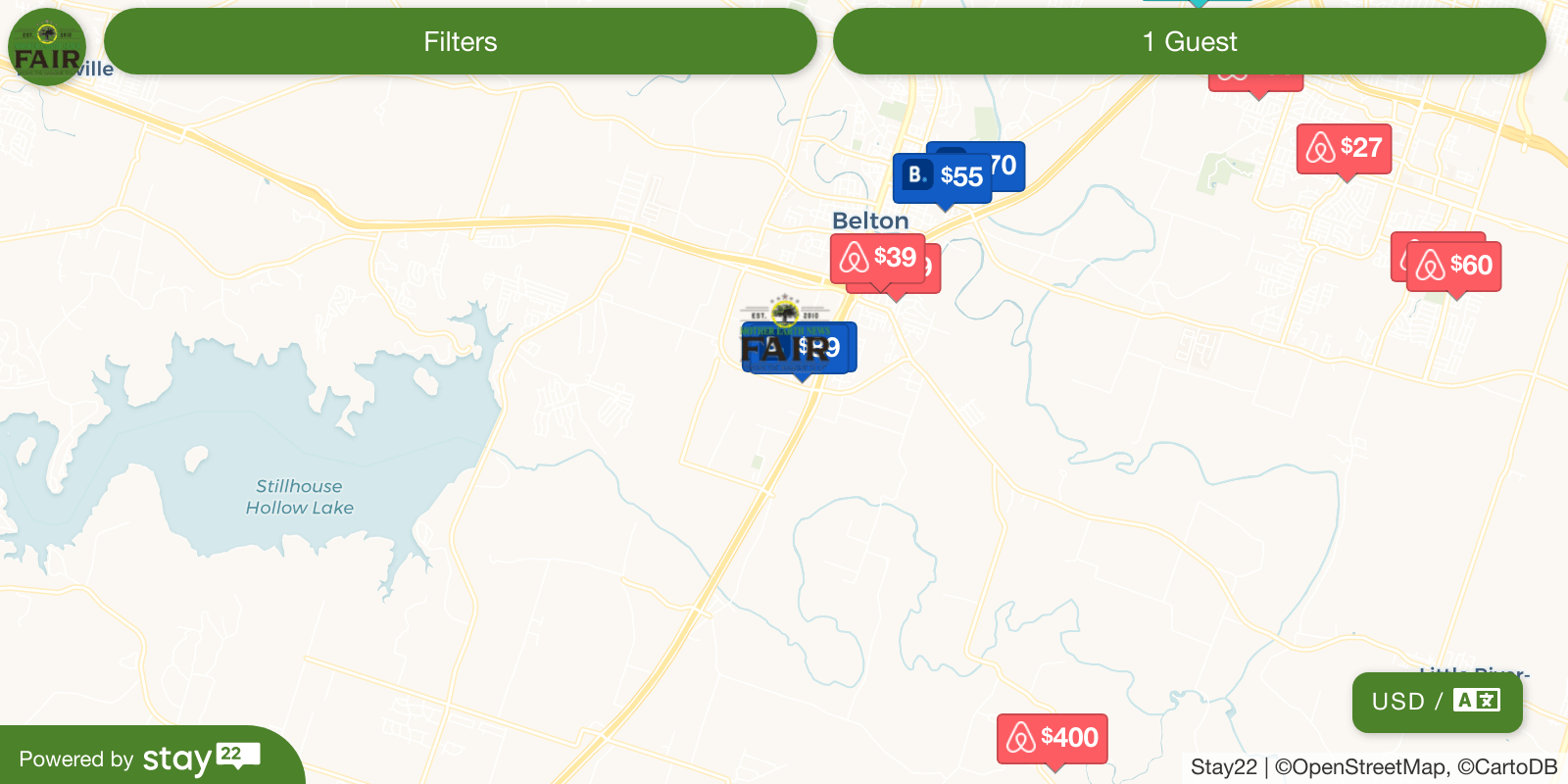Image resolution: width=1568 pixels, height=784 pixels.
Task: Tap the $400 Airbnb listing marker
Action: point(1053,738)
